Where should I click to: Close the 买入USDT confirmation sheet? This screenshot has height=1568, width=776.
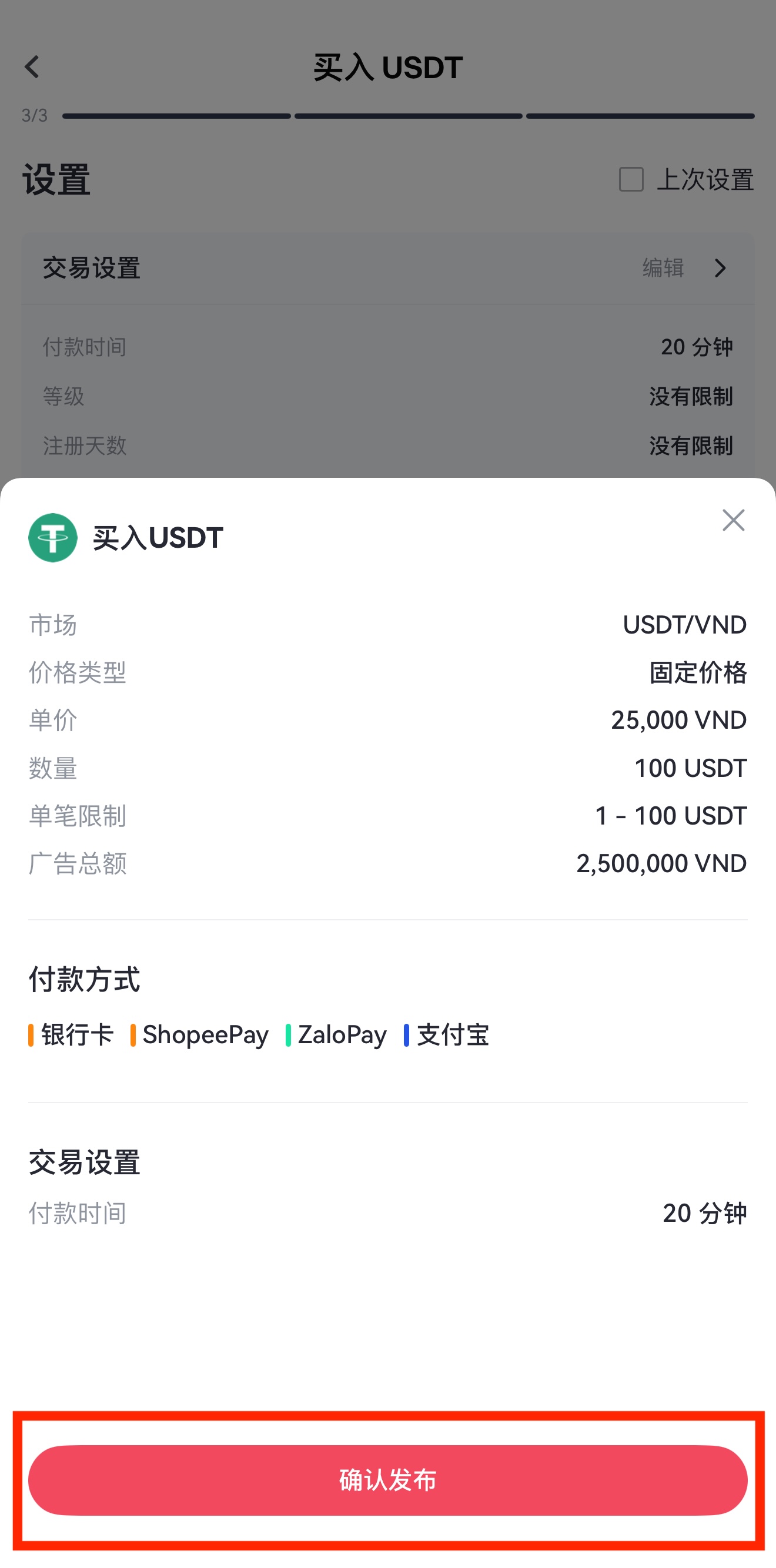pyautogui.click(x=732, y=521)
